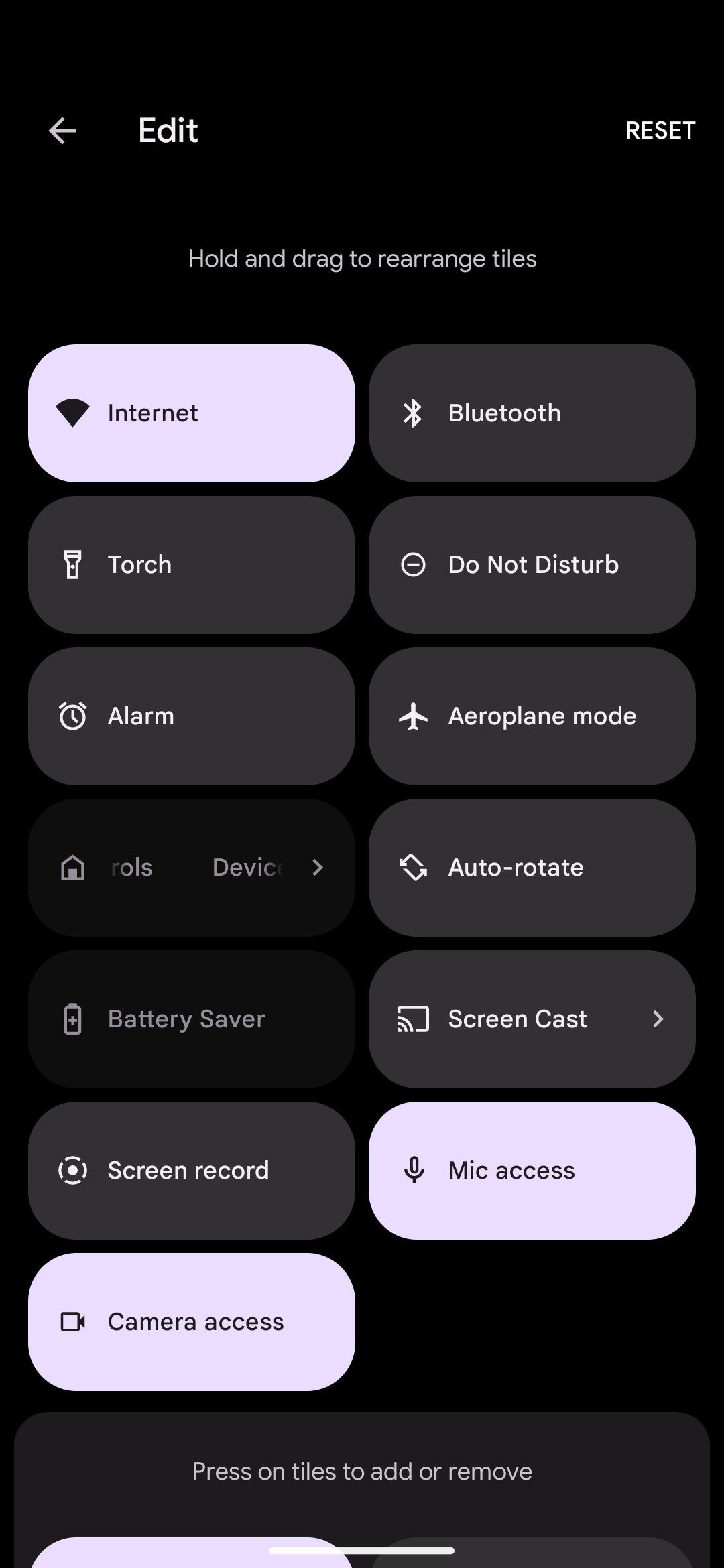Go back from the Edit screen
This screenshot has height=1568, width=724.
62,131
